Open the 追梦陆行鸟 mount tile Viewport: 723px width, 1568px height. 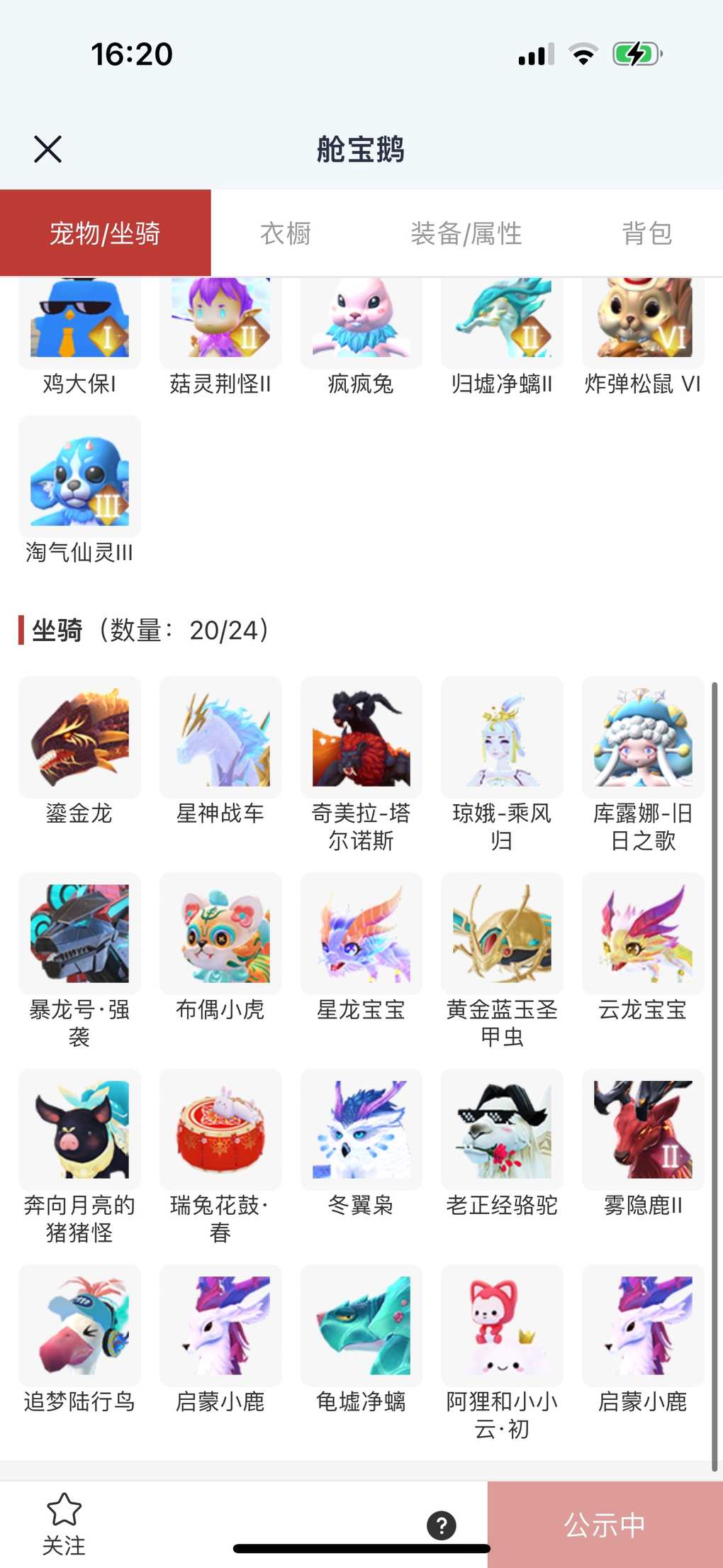click(79, 1325)
